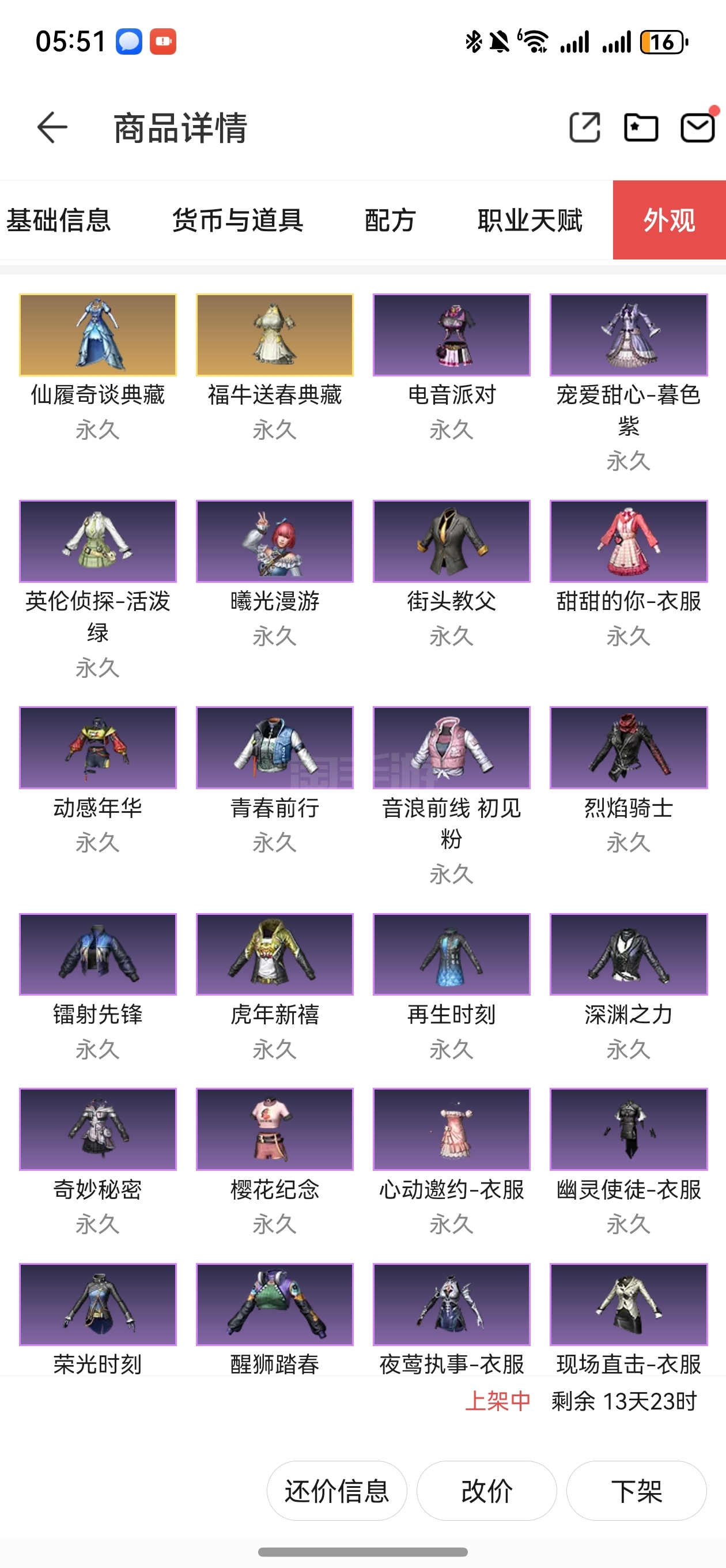
Task: Open the 配方 tab
Action: pos(390,220)
